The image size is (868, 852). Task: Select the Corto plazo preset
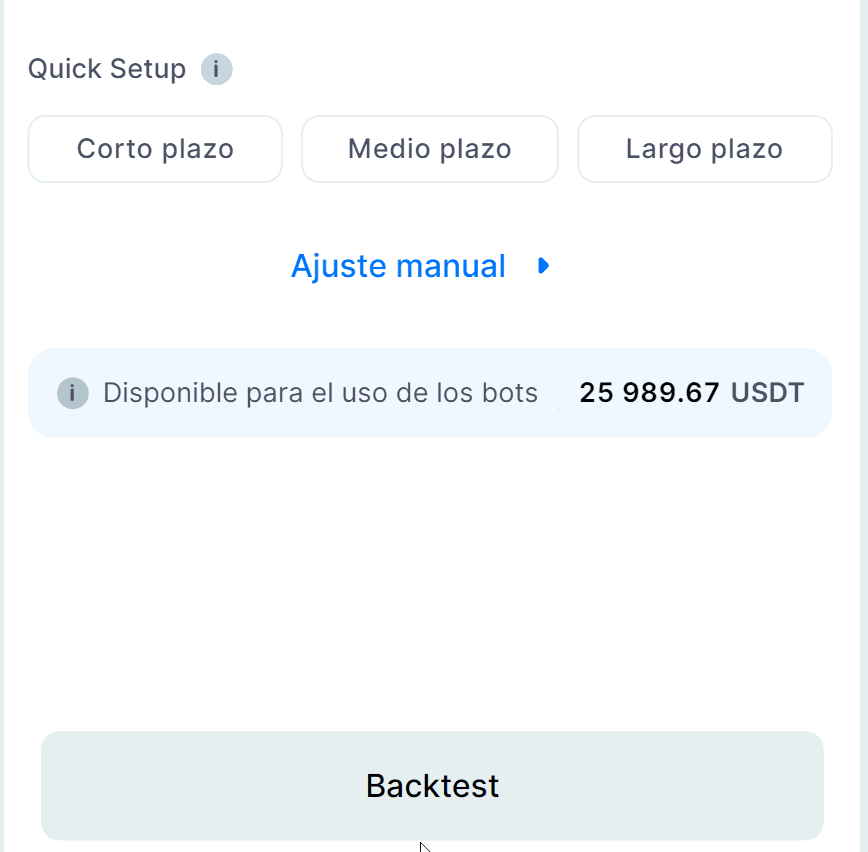pos(155,150)
